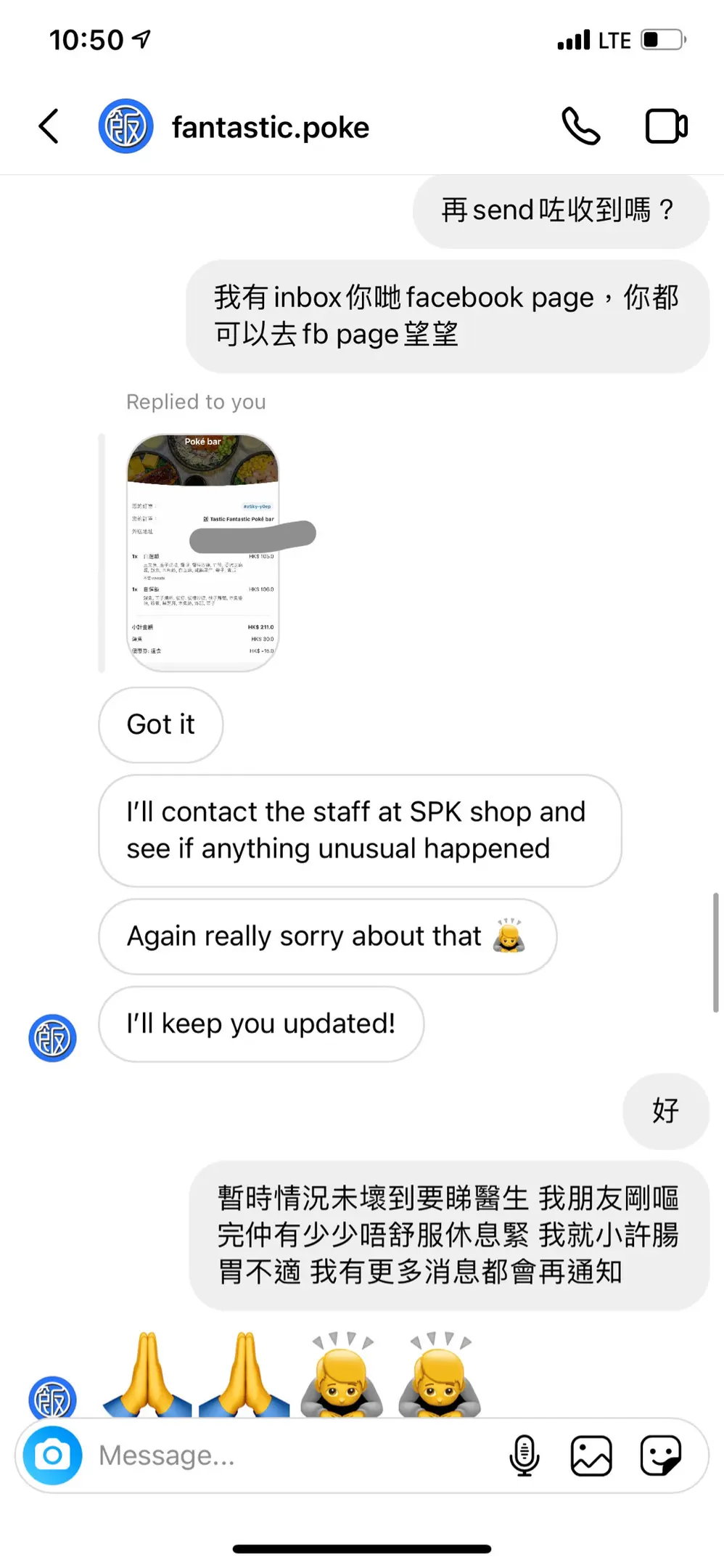Start a voice call with fantastic.poke
The width and height of the screenshot is (724, 1568).
pos(580,126)
